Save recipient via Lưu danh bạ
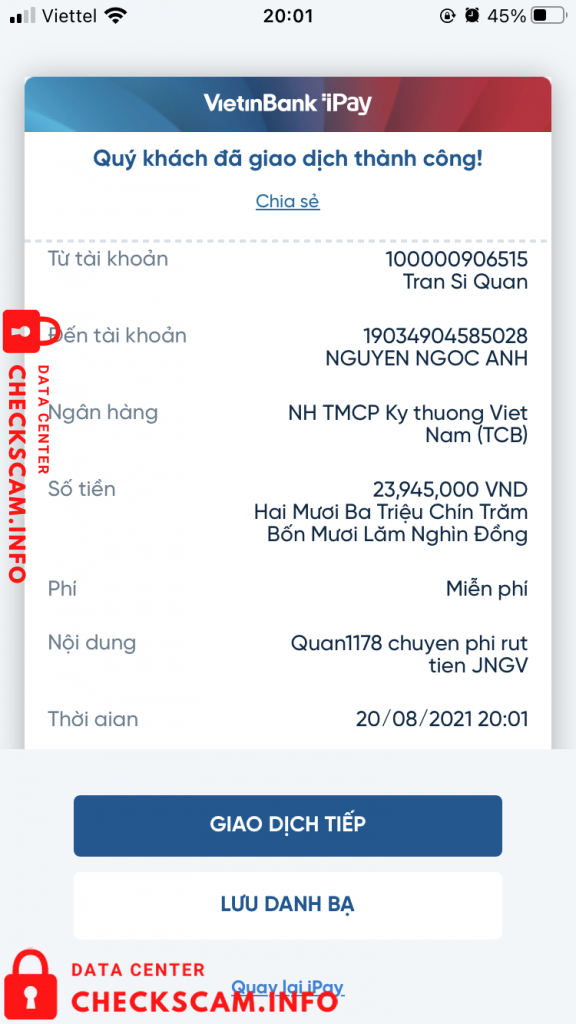The image size is (576, 1024). pos(287,905)
